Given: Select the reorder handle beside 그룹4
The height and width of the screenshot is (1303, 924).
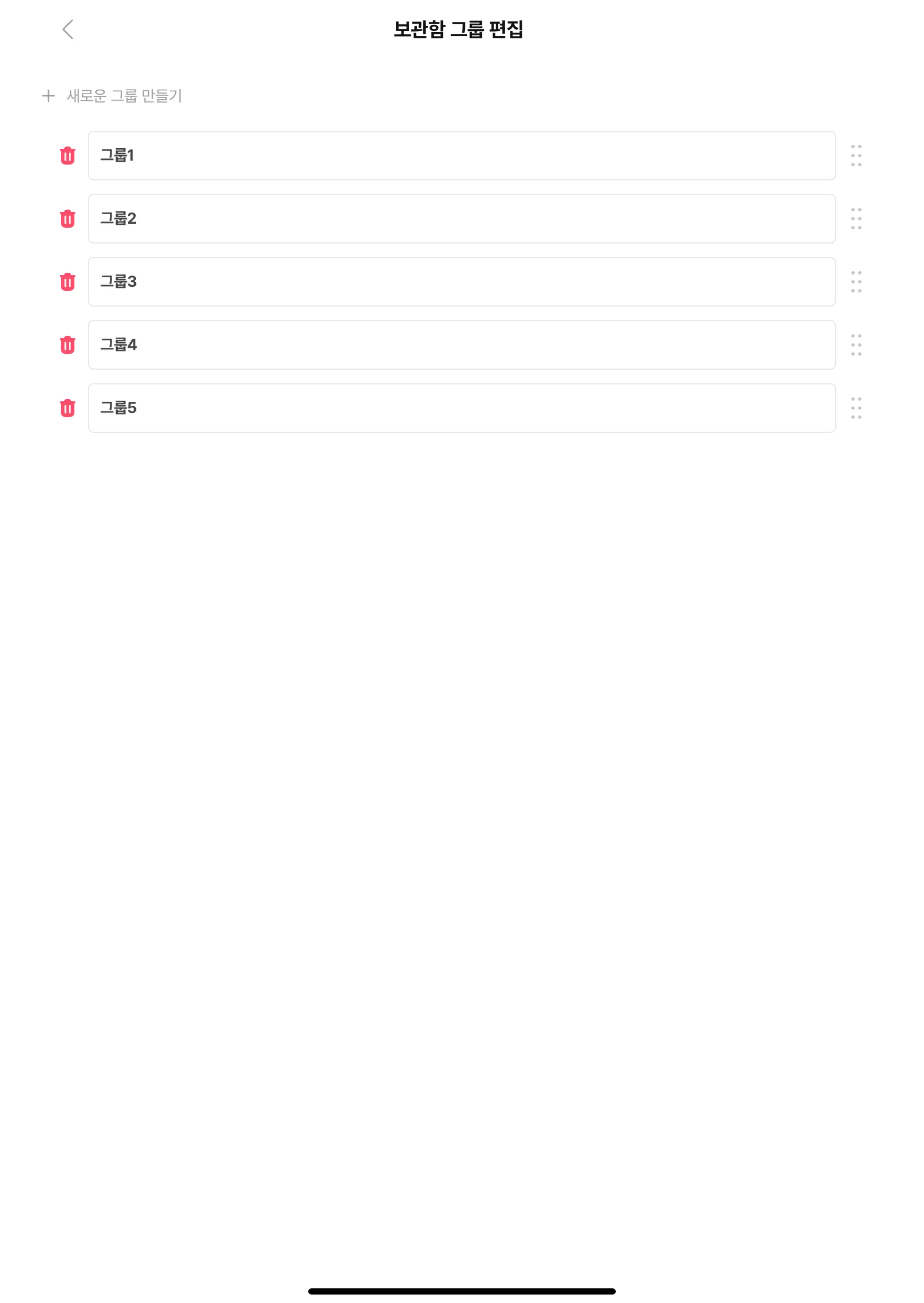Looking at the screenshot, I should [856, 345].
